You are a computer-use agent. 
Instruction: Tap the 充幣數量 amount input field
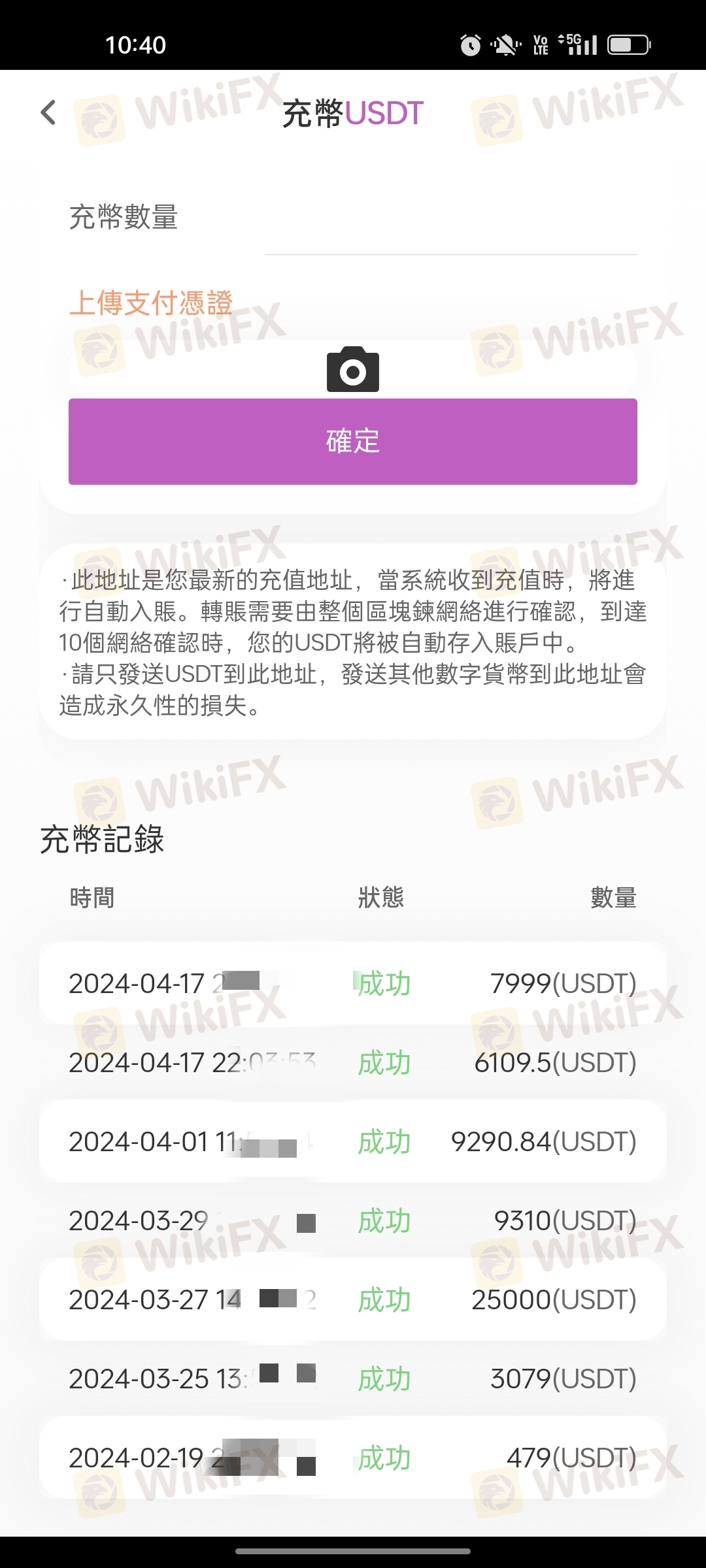[x=450, y=225]
